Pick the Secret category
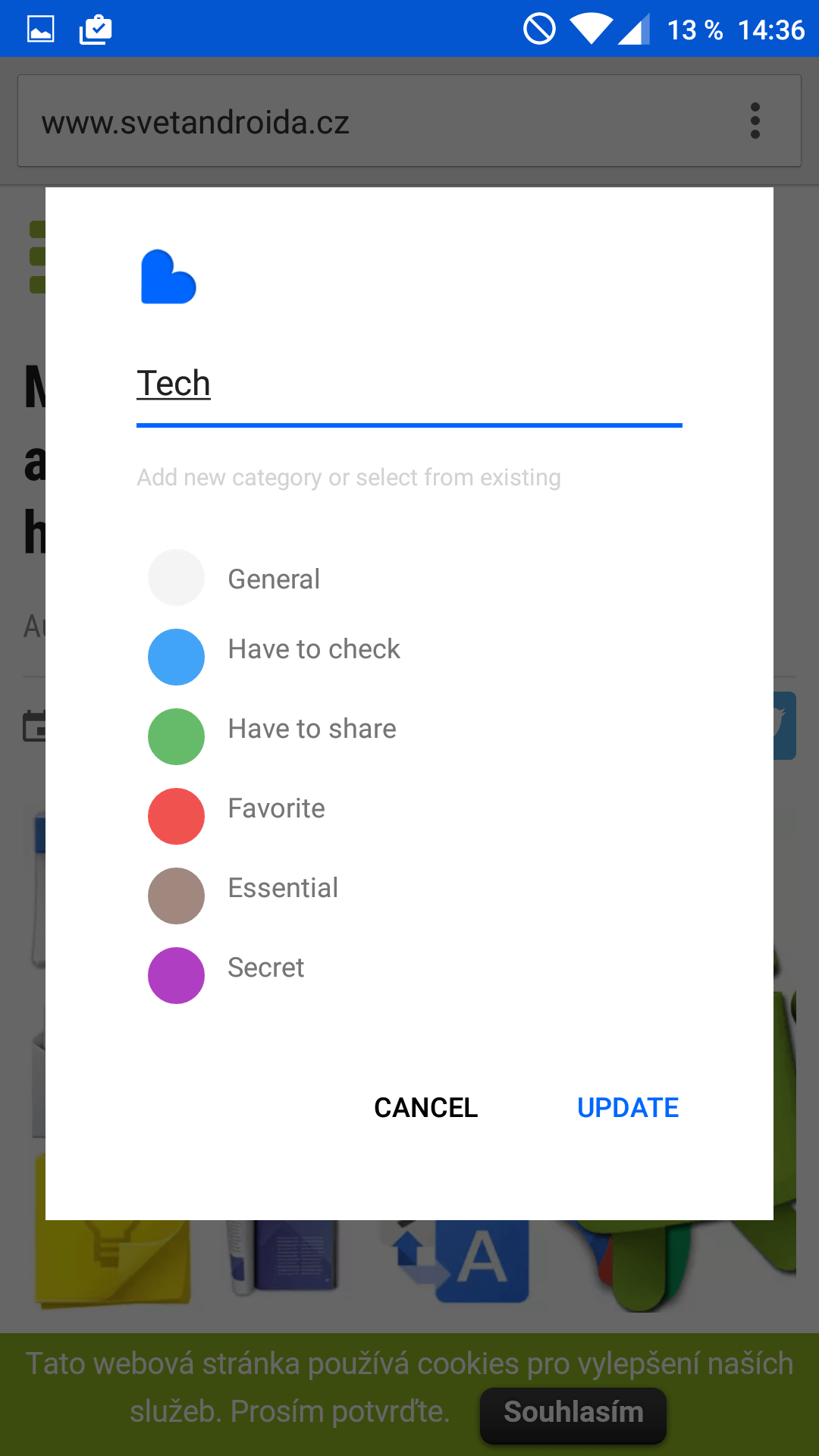 pos(409,975)
